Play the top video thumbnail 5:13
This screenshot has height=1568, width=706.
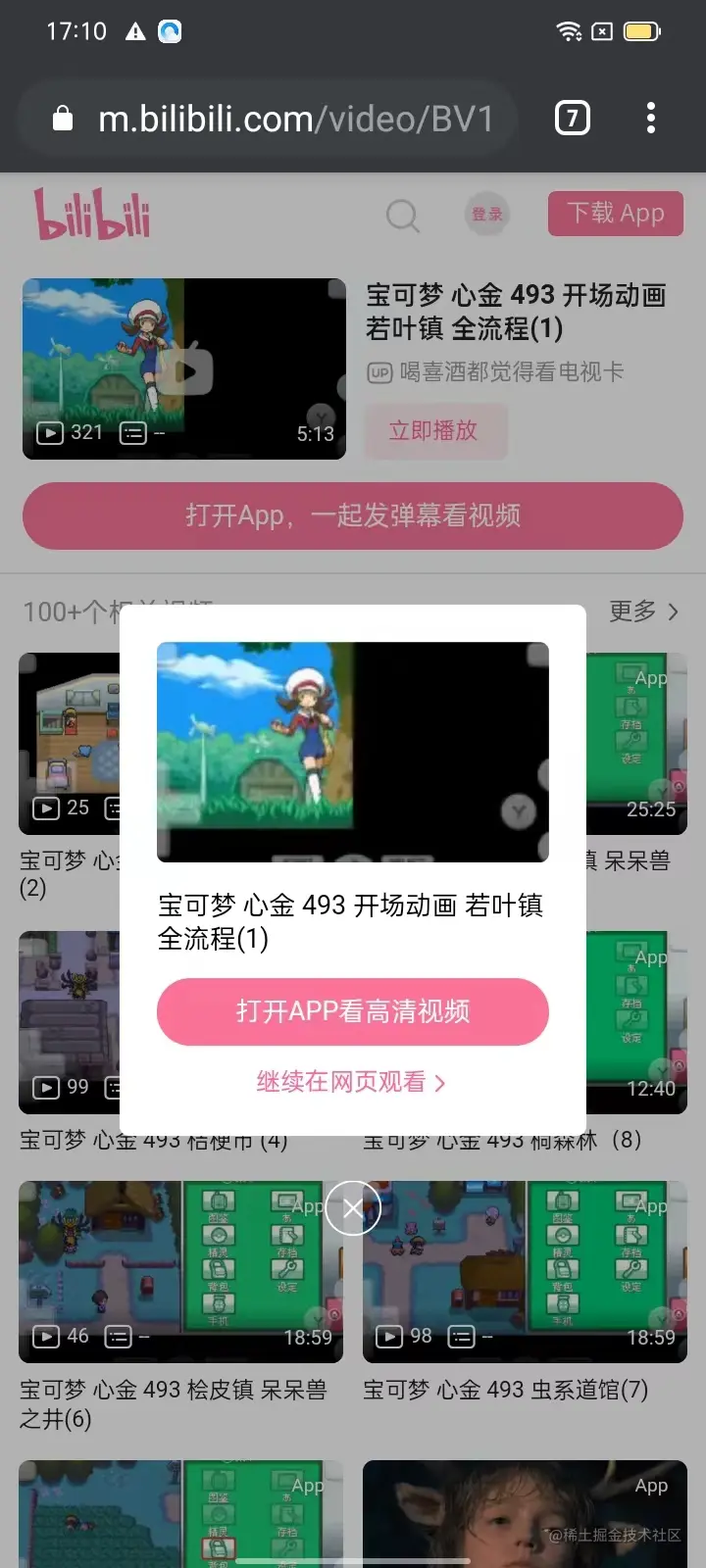[x=184, y=369]
